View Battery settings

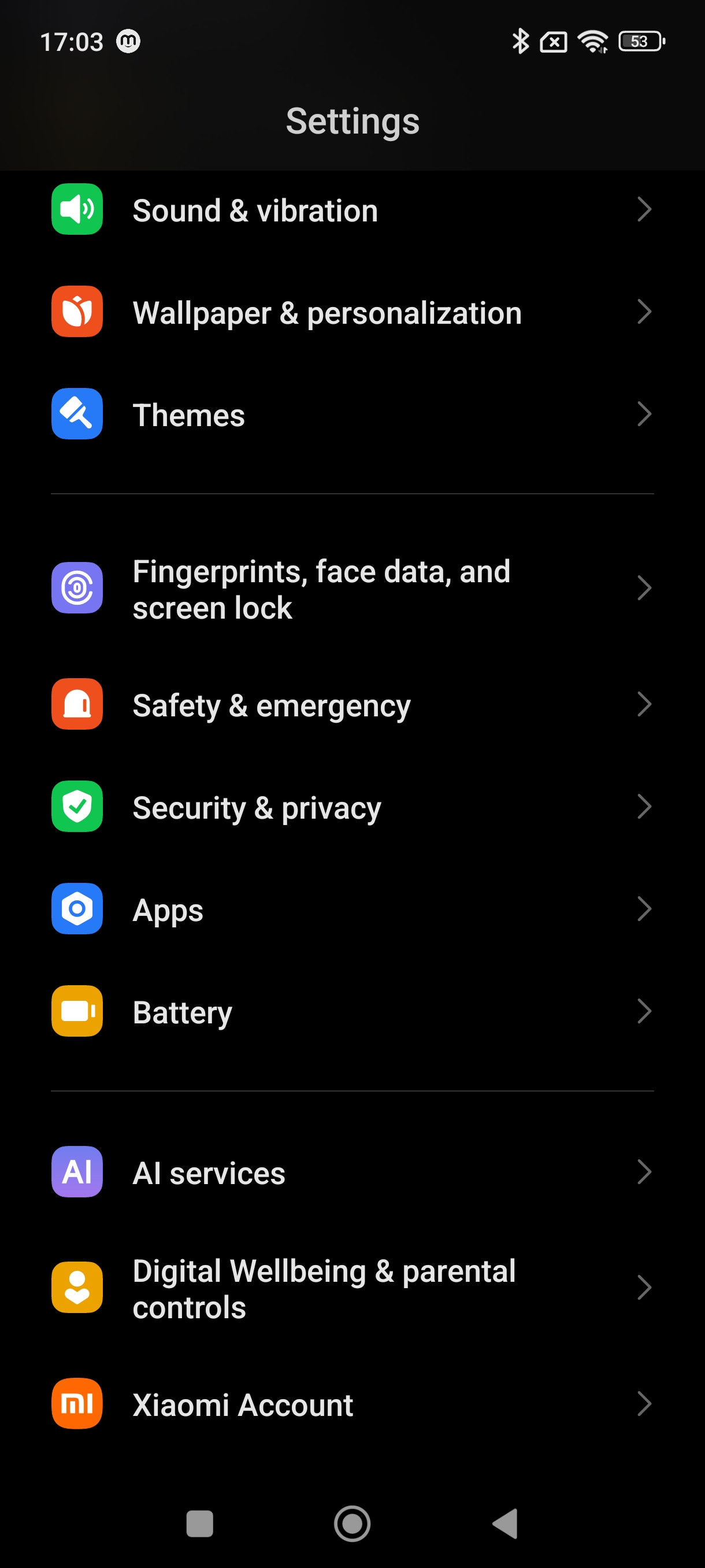pyautogui.click(x=352, y=1012)
